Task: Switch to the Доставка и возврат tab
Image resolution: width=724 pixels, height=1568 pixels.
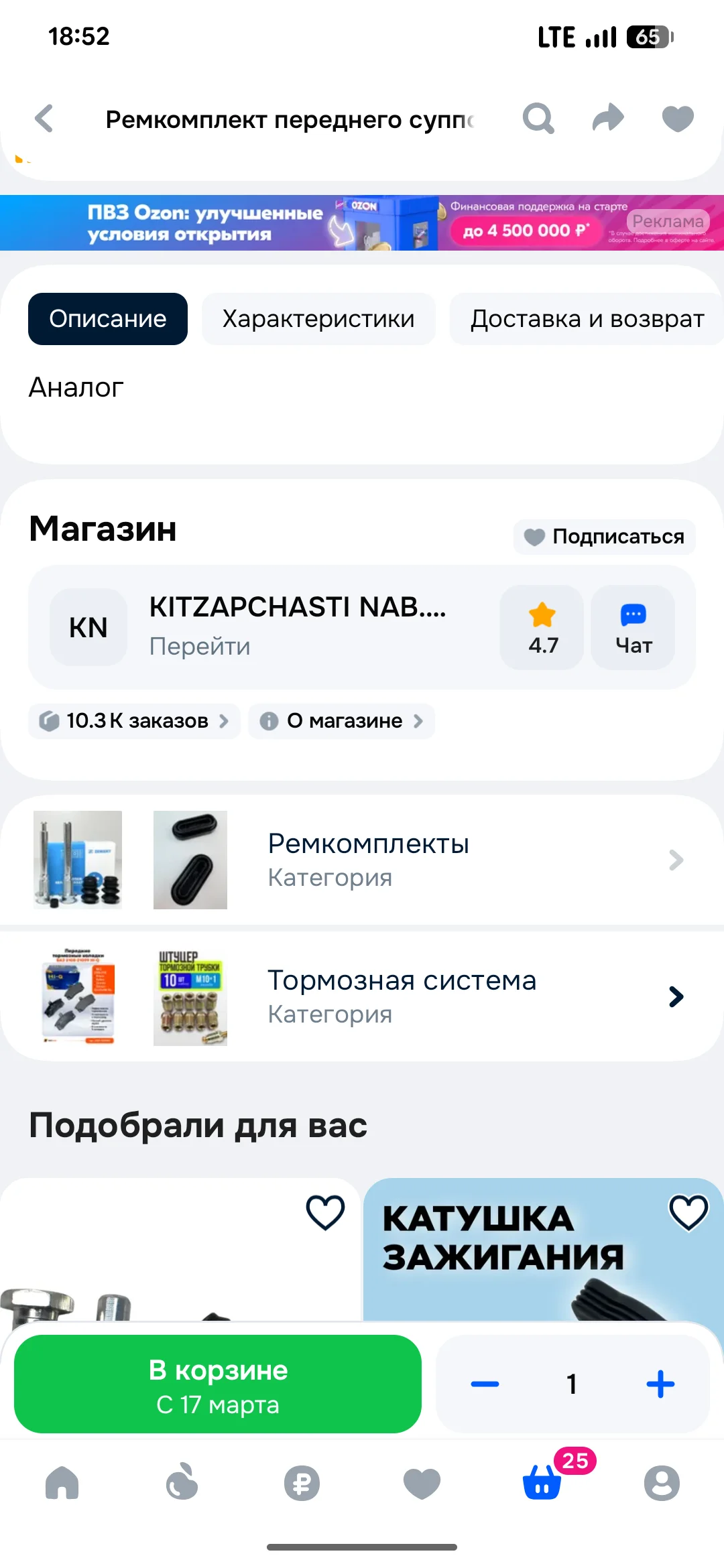Action: [587, 319]
